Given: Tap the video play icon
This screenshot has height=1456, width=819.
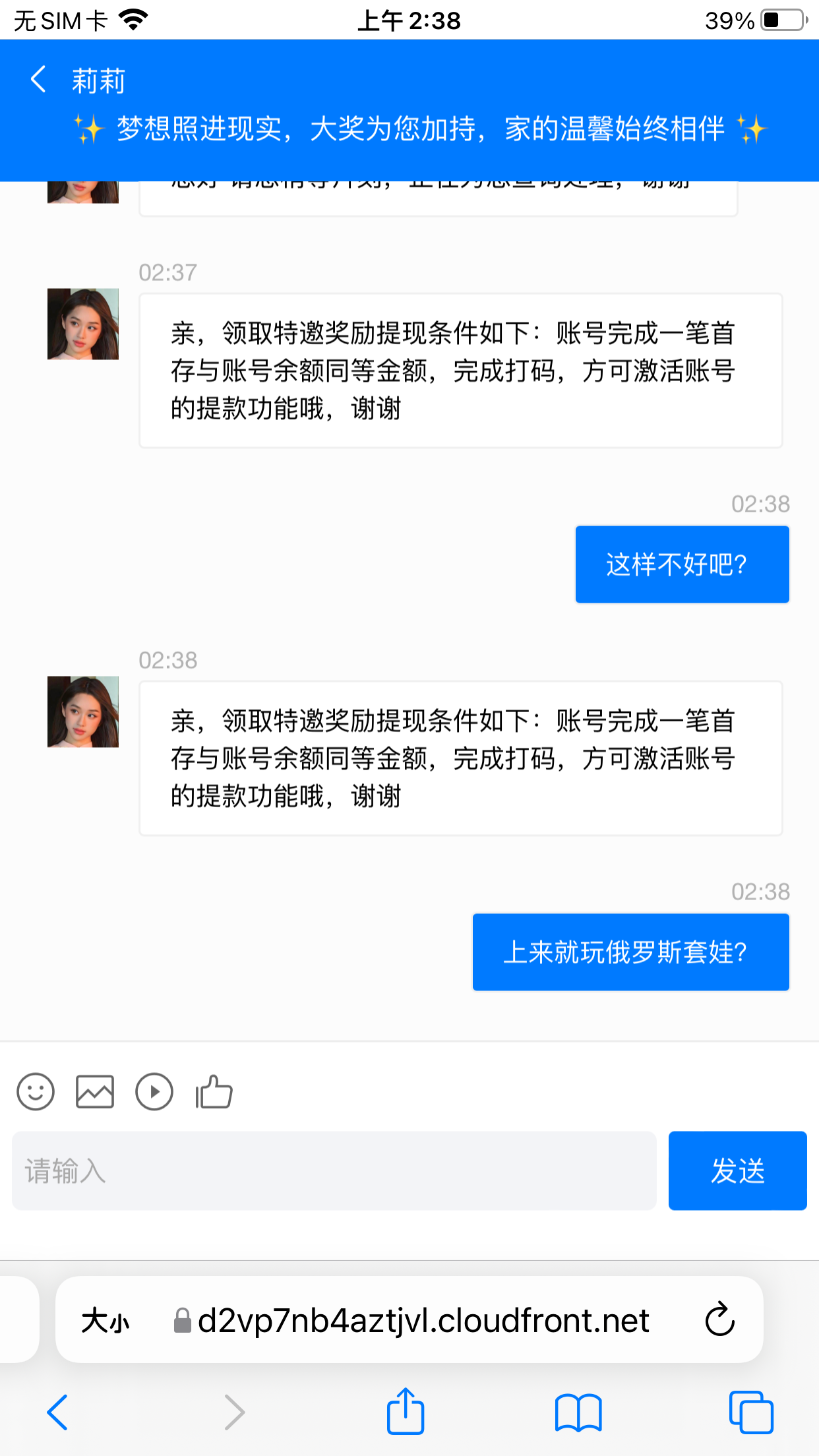Looking at the screenshot, I should click(154, 1092).
